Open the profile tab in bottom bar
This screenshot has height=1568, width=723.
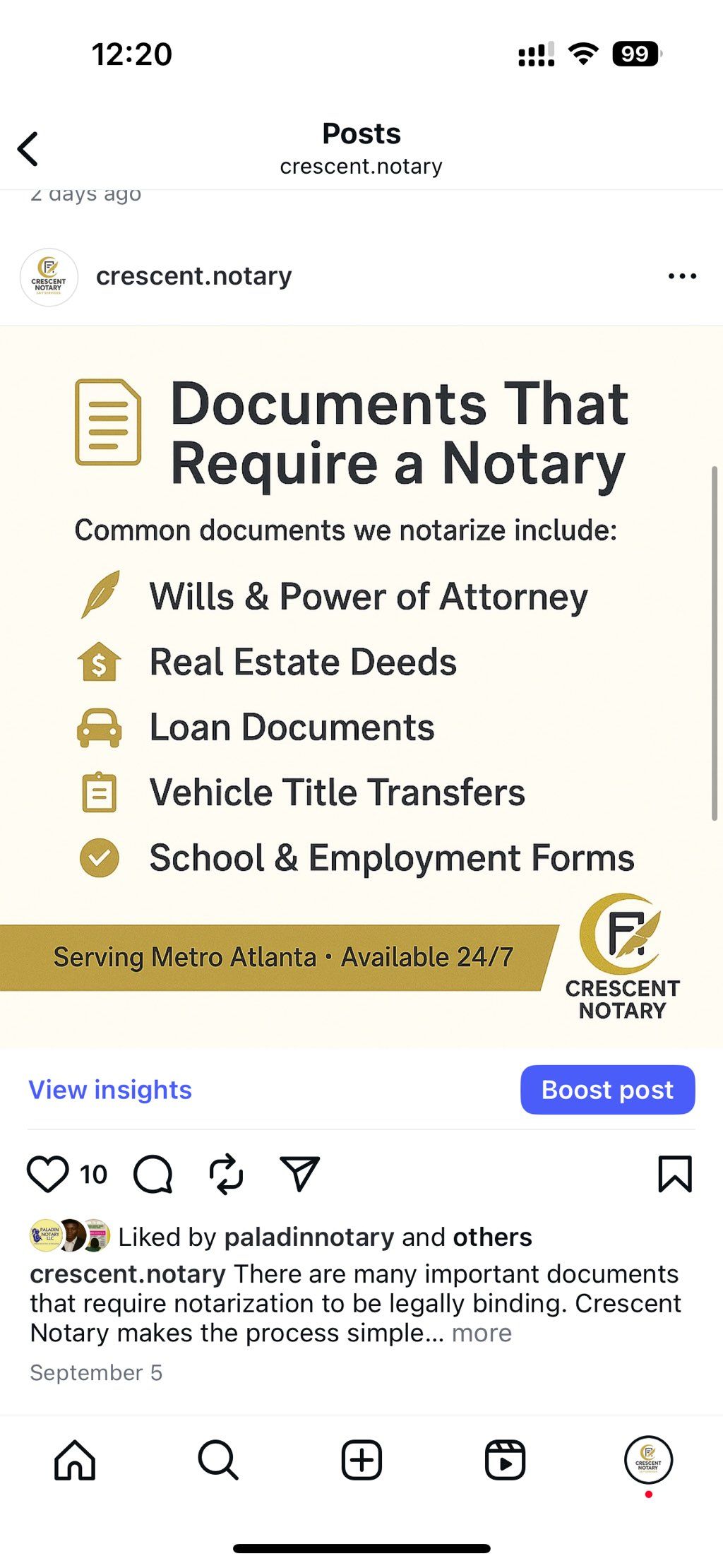[648, 1460]
